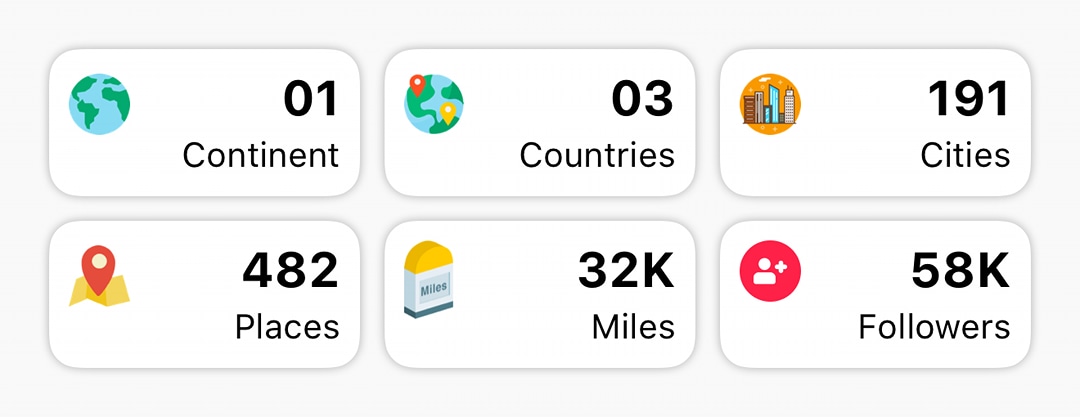Image resolution: width=1080 pixels, height=417 pixels.
Task: Open the 58K Followers card
Action: coord(875,295)
